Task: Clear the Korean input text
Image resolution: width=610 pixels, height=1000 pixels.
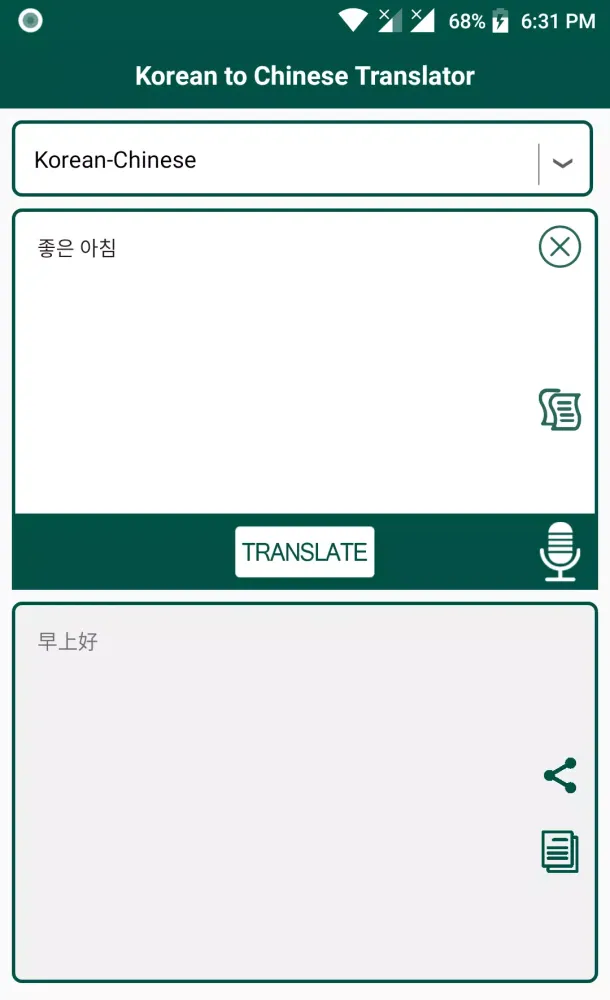Action: pos(559,247)
